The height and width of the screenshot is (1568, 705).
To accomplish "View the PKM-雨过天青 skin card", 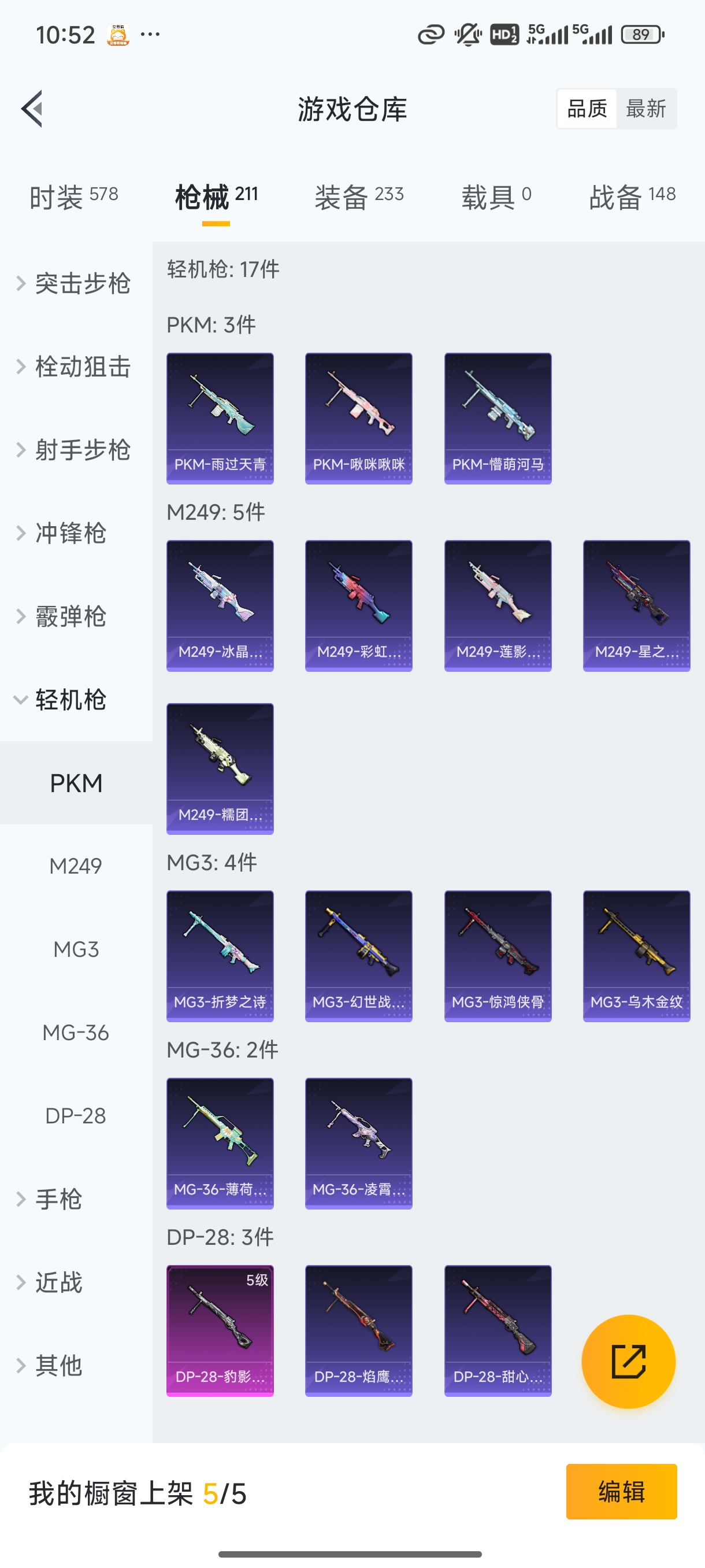I will (219, 417).
